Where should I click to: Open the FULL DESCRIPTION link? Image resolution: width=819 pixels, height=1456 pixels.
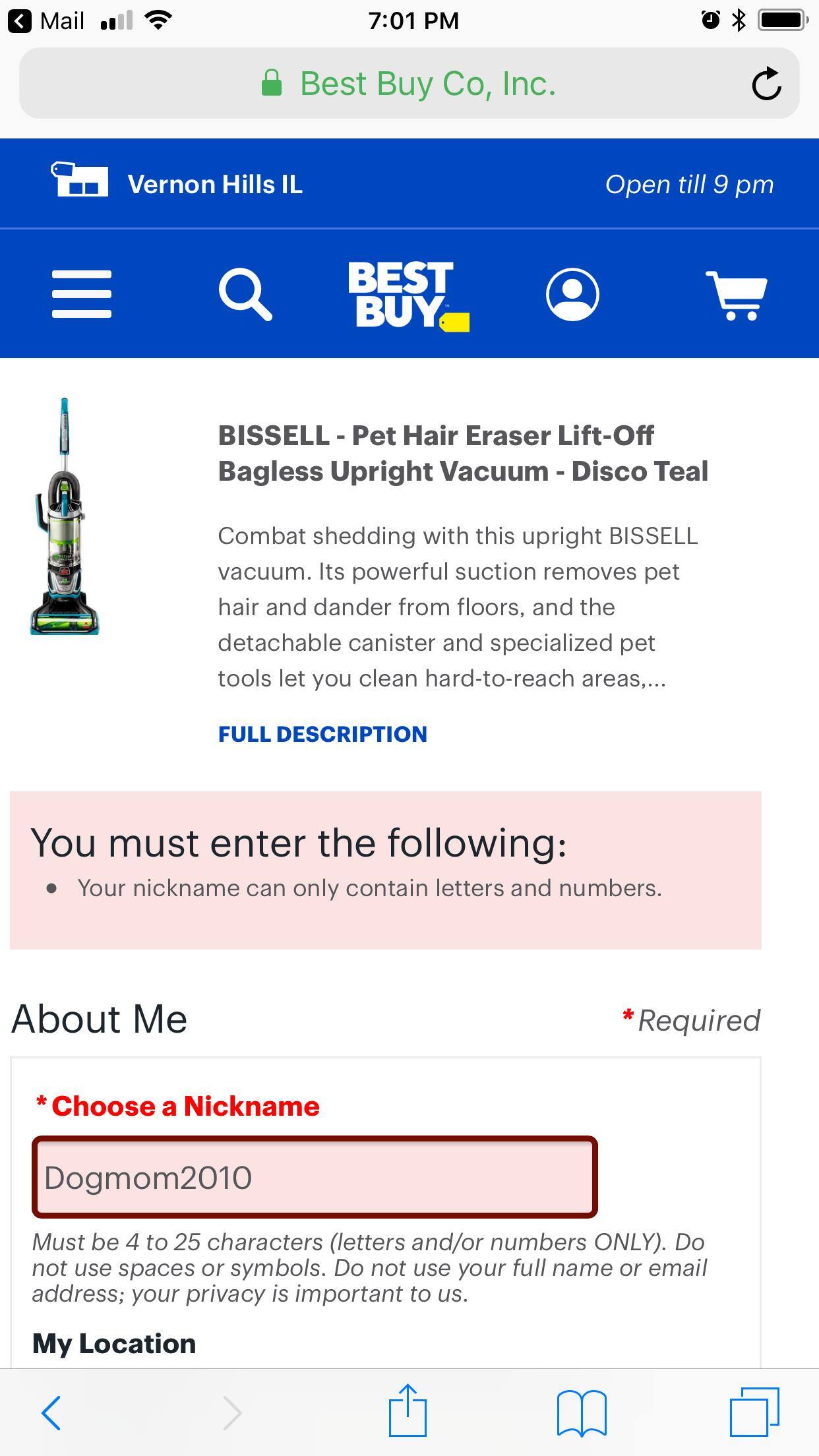(322, 733)
